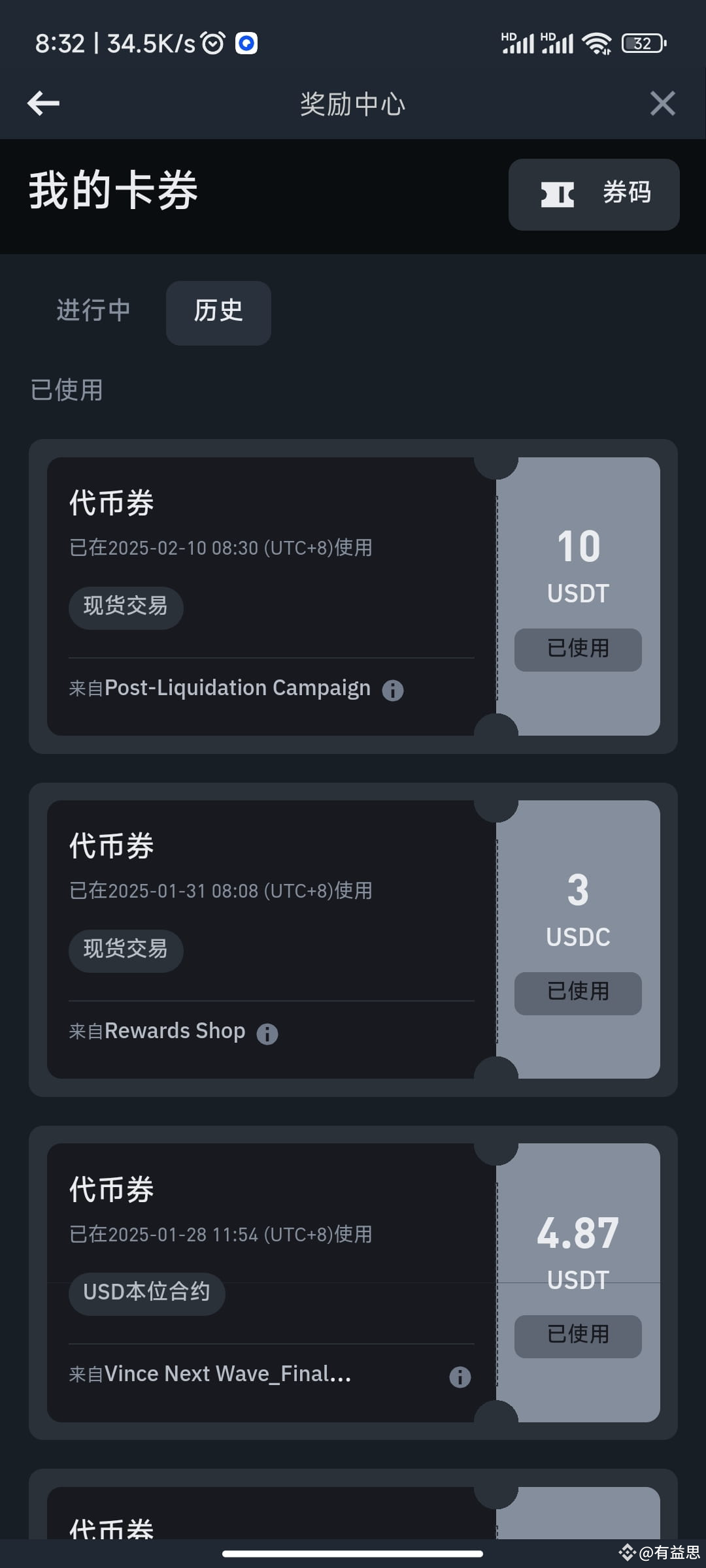
Task: Close the 奖励中心 page with the X
Action: click(662, 103)
